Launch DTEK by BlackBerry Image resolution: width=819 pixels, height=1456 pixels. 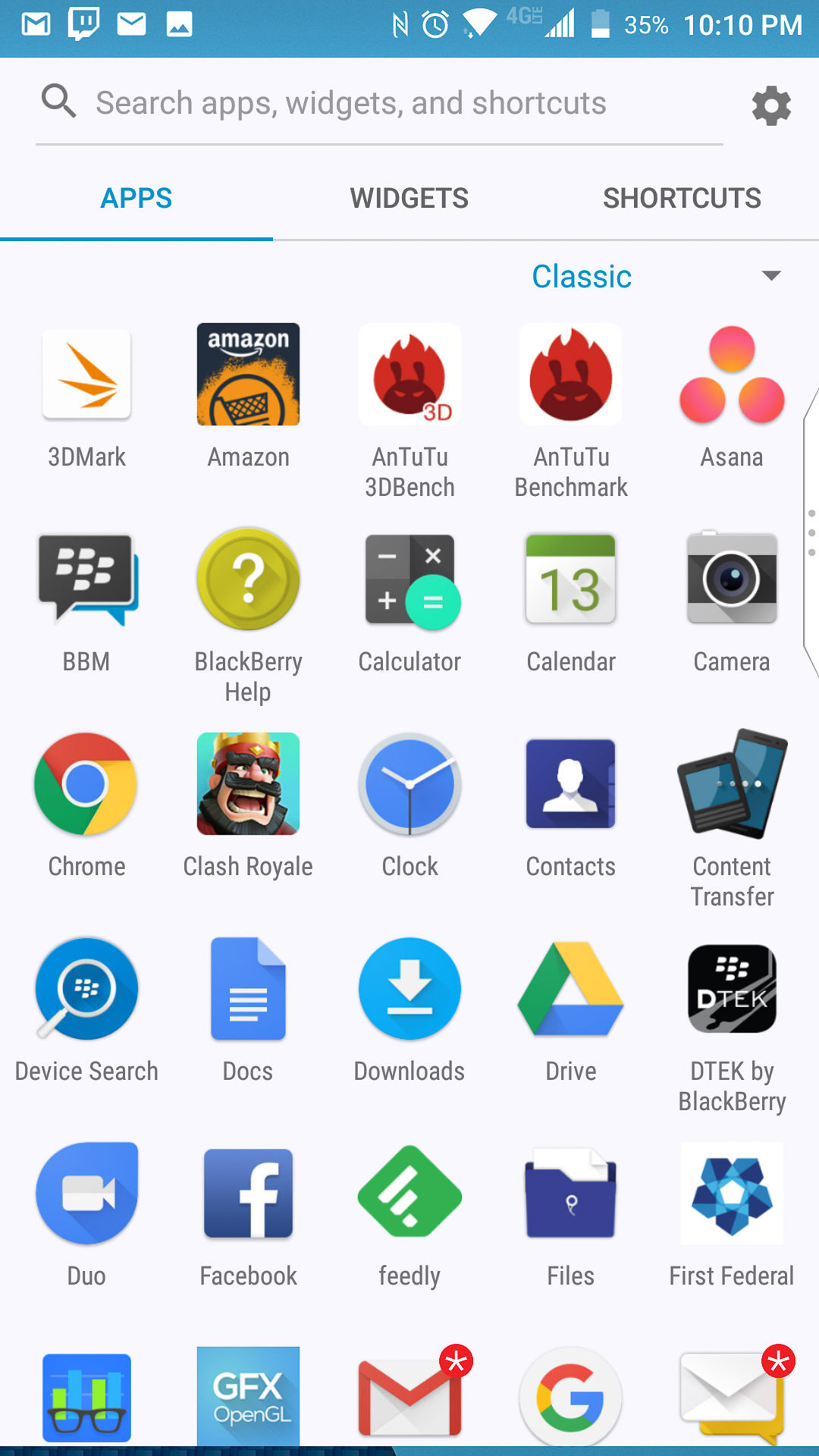point(731,990)
